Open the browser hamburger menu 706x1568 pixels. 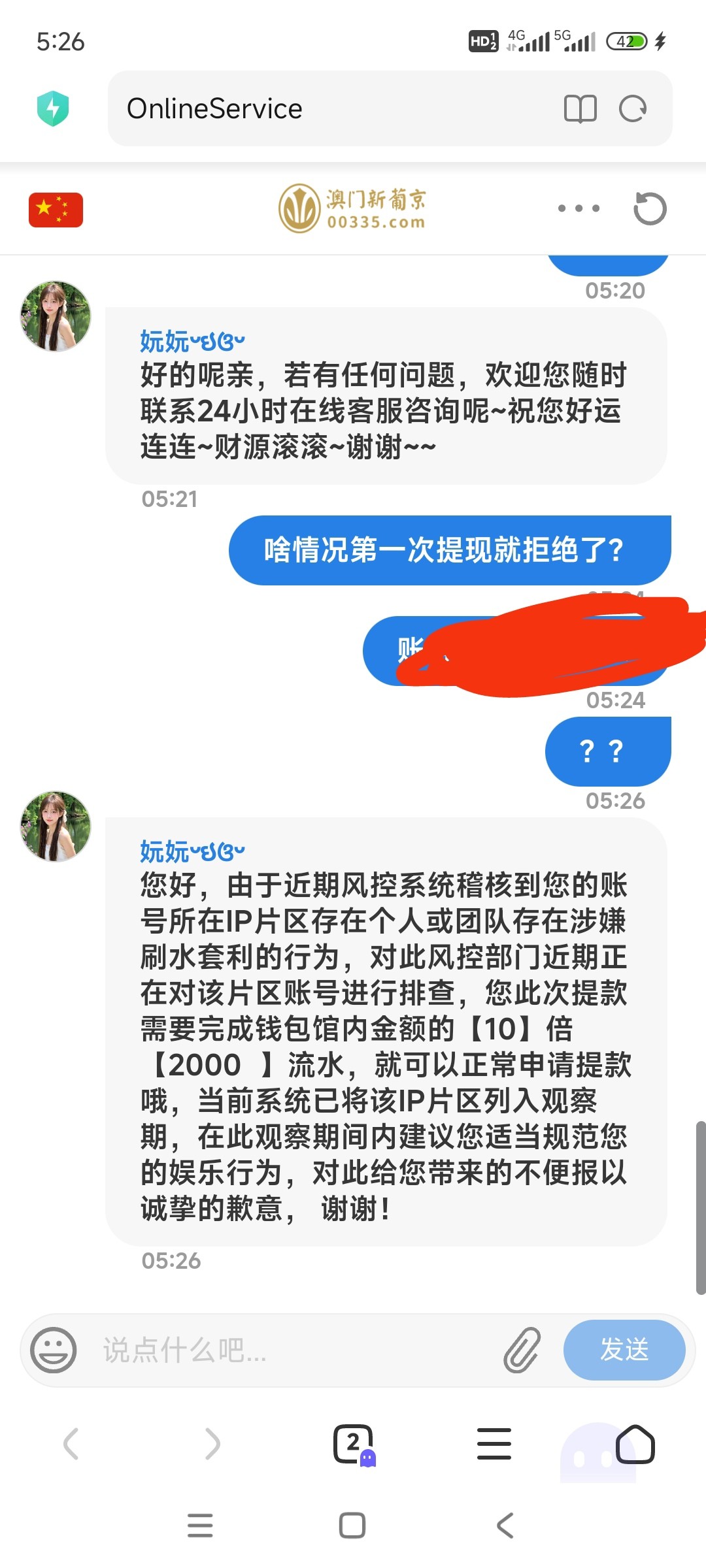(494, 1444)
